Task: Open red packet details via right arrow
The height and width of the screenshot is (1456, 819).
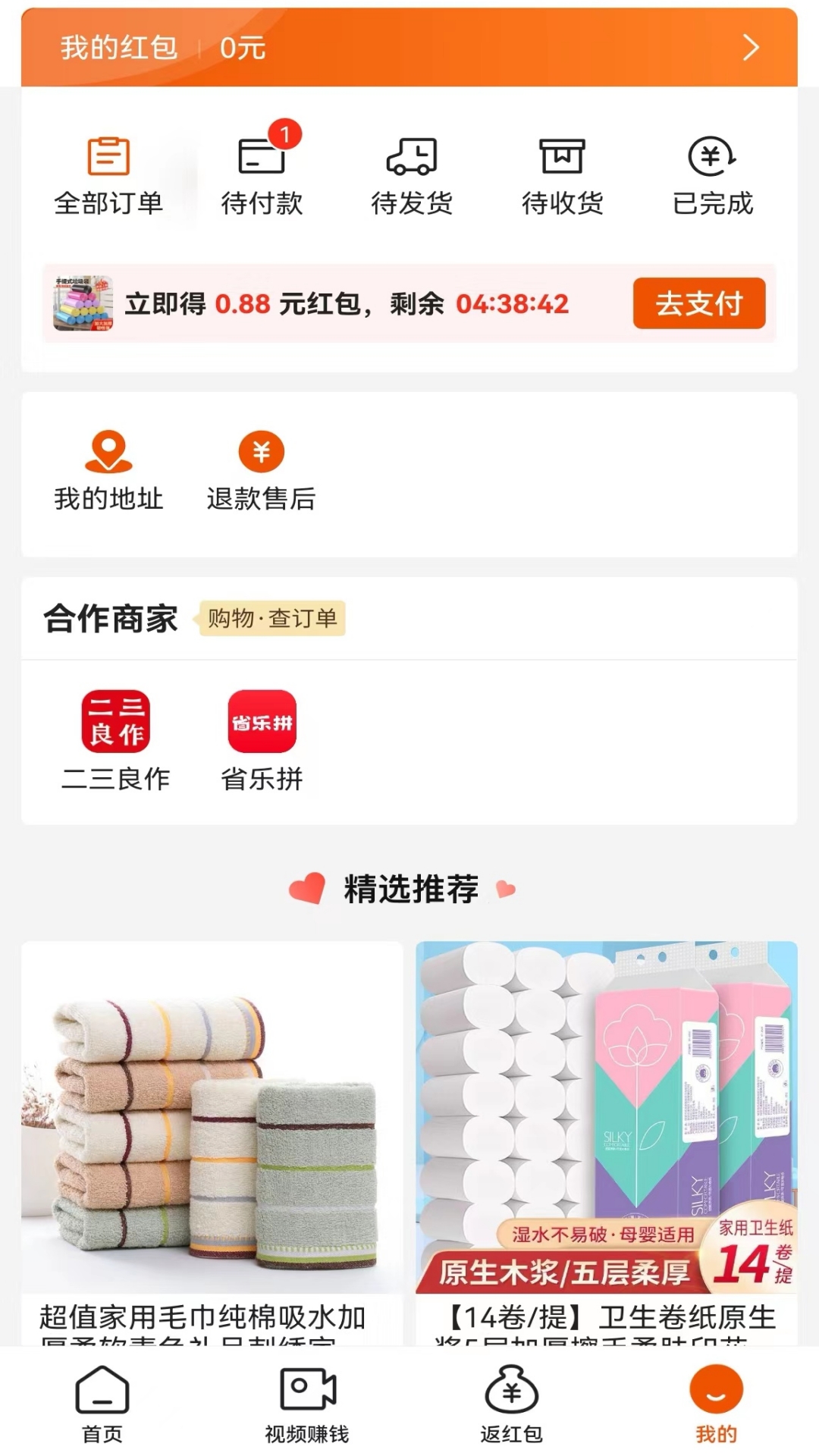Action: [752, 47]
